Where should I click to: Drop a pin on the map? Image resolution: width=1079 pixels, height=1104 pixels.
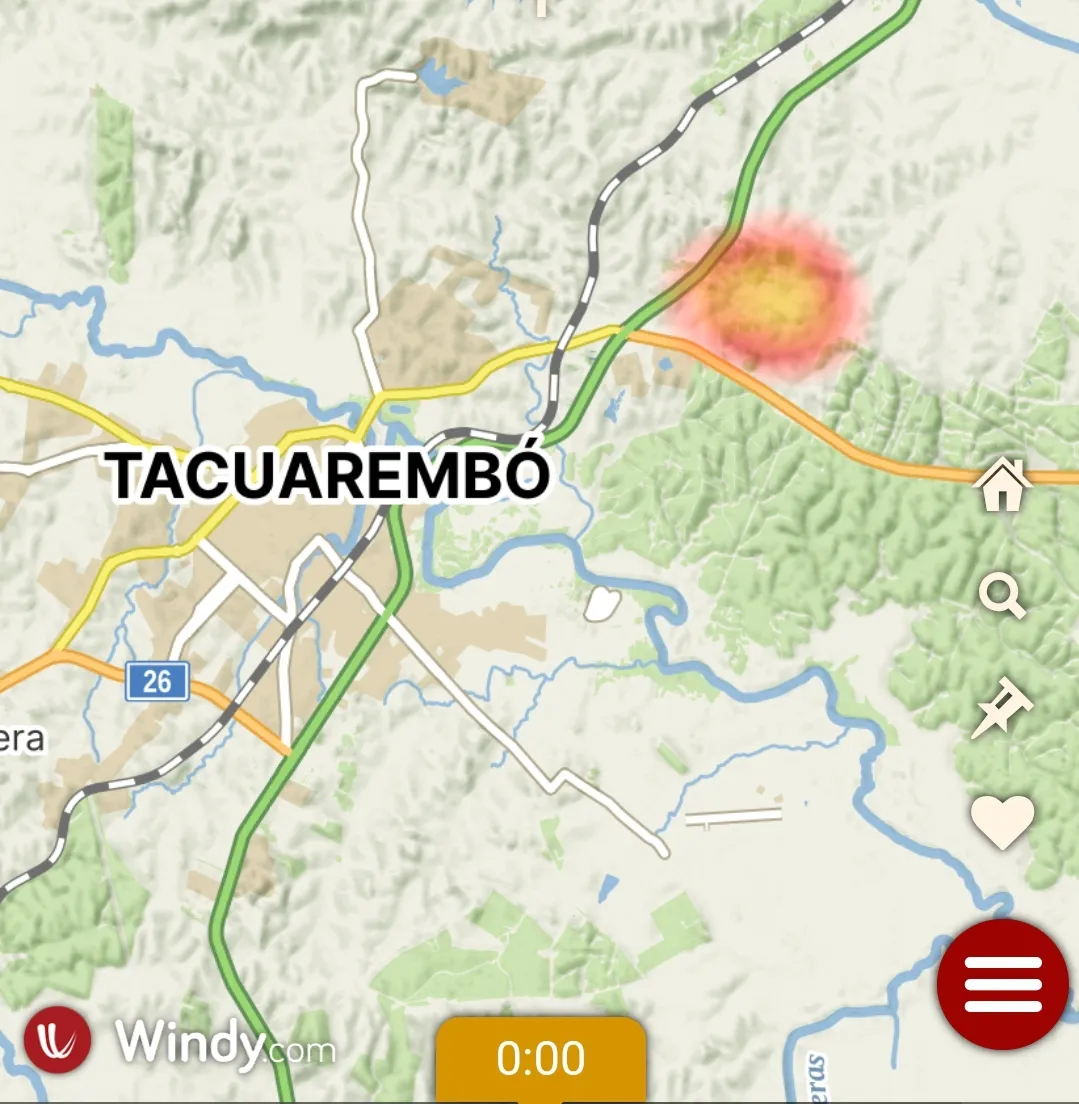coord(1002,708)
